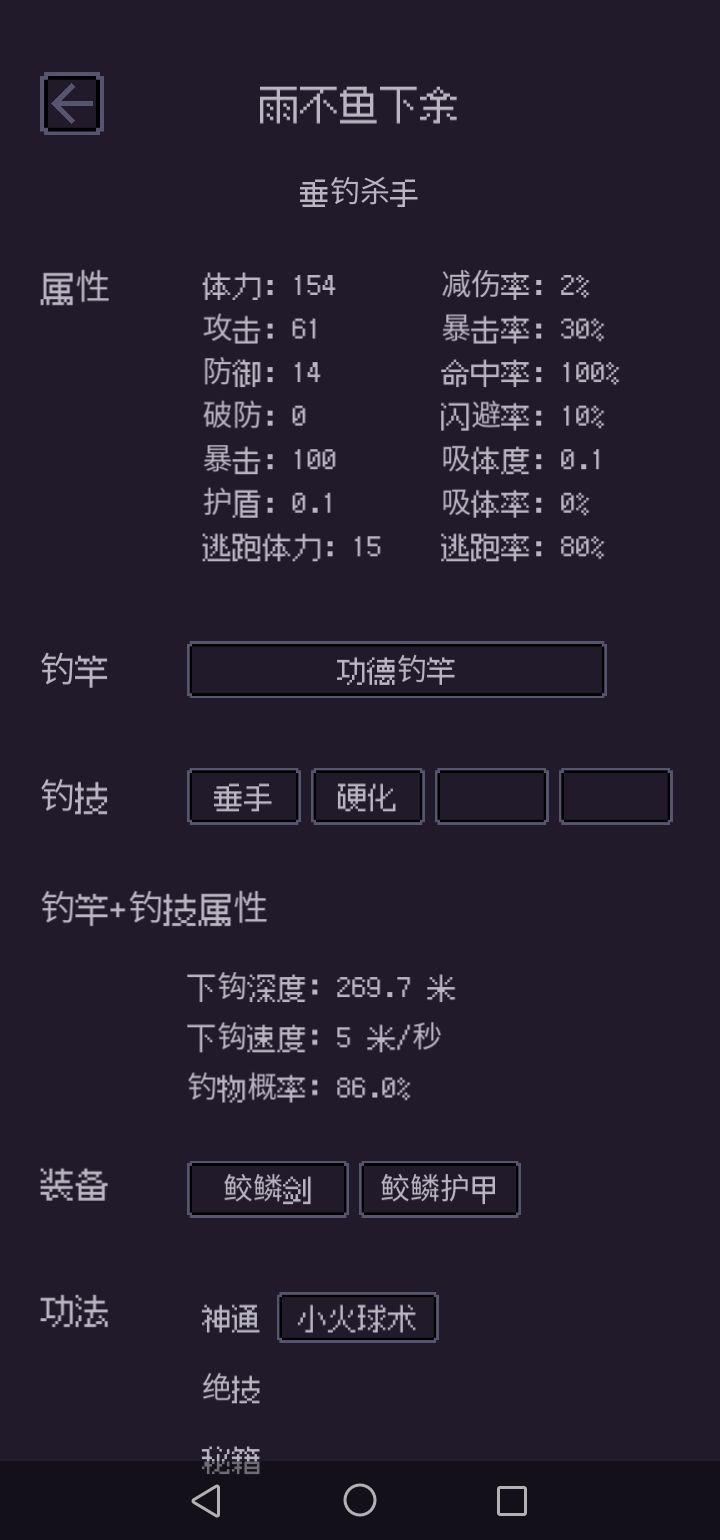Select the 垂手 fishing skill slot
The width and height of the screenshot is (720, 1540).
(243, 796)
